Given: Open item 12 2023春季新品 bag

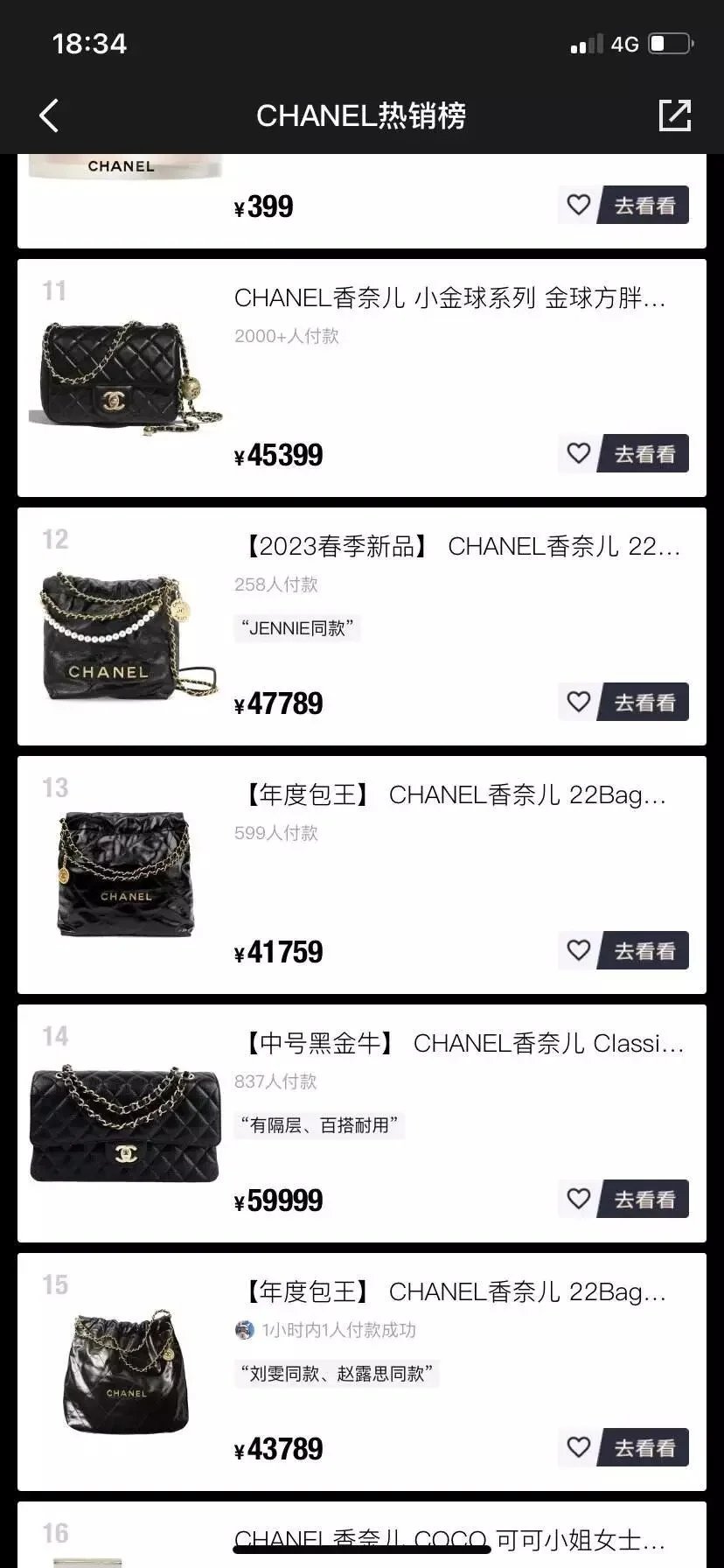Looking at the screenshot, I should 456,547.
